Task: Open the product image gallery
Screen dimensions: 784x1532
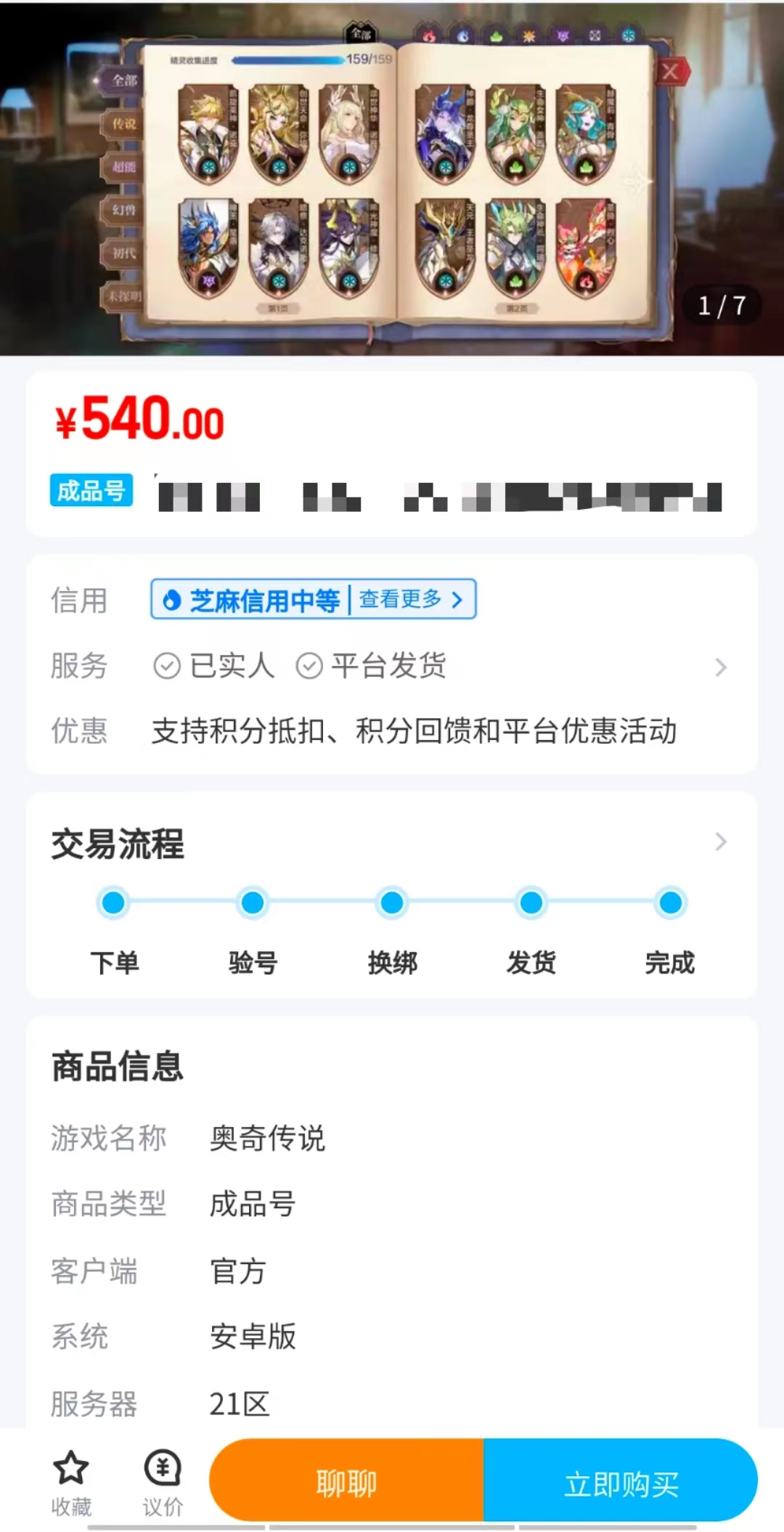Action: [392, 178]
